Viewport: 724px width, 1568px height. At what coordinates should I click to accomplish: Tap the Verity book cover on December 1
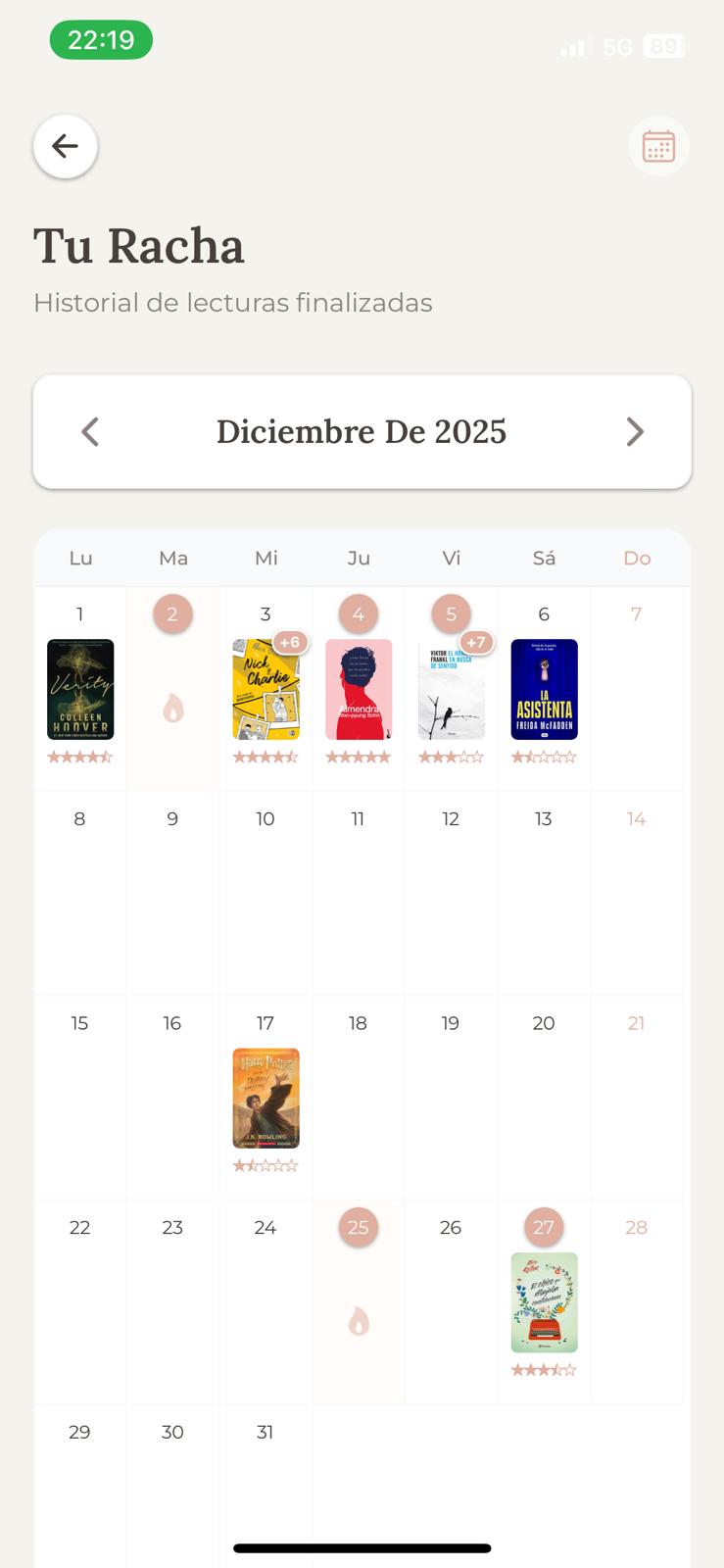pos(79,689)
